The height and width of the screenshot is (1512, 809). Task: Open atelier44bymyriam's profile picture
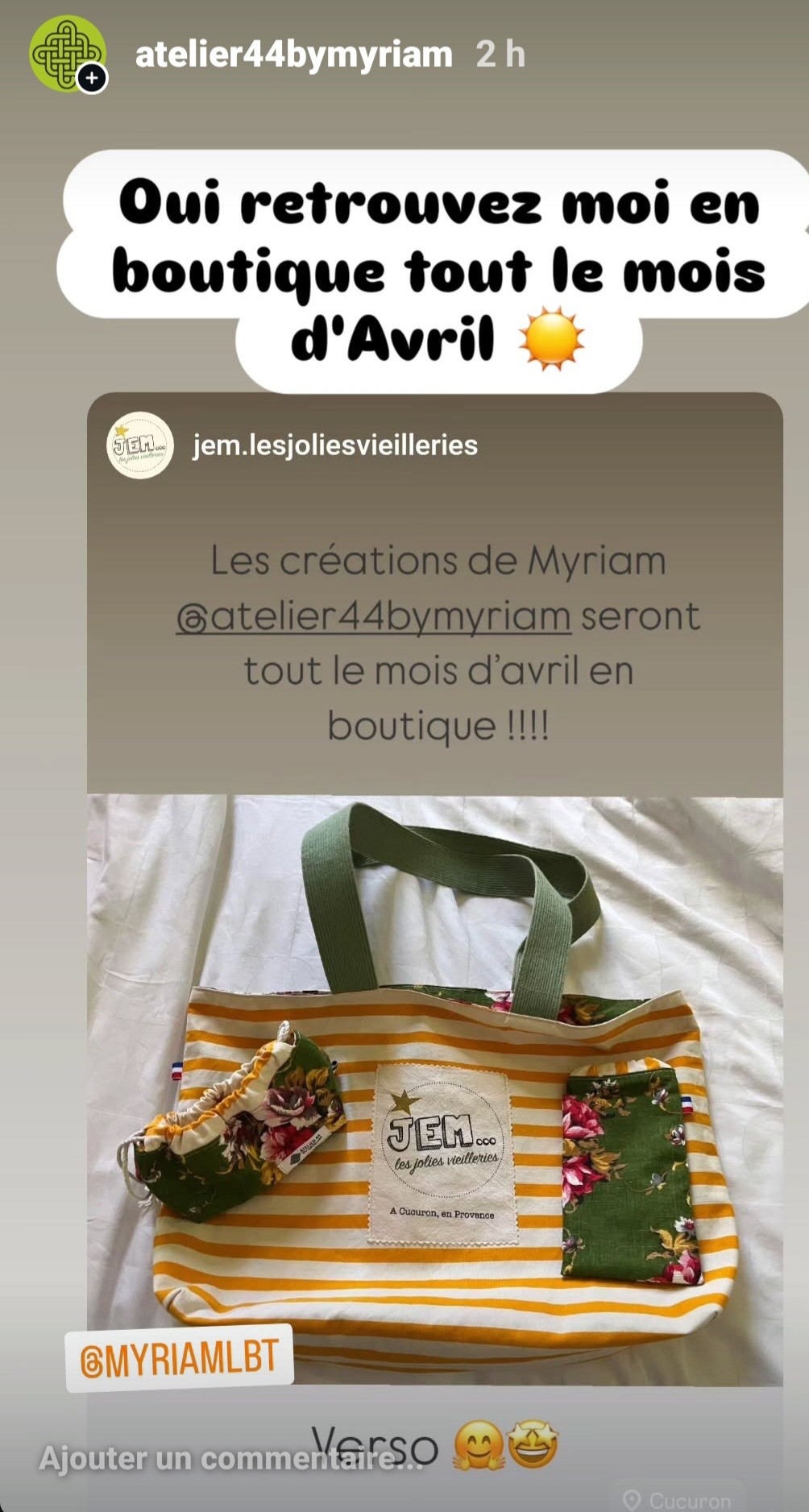click(68, 53)
